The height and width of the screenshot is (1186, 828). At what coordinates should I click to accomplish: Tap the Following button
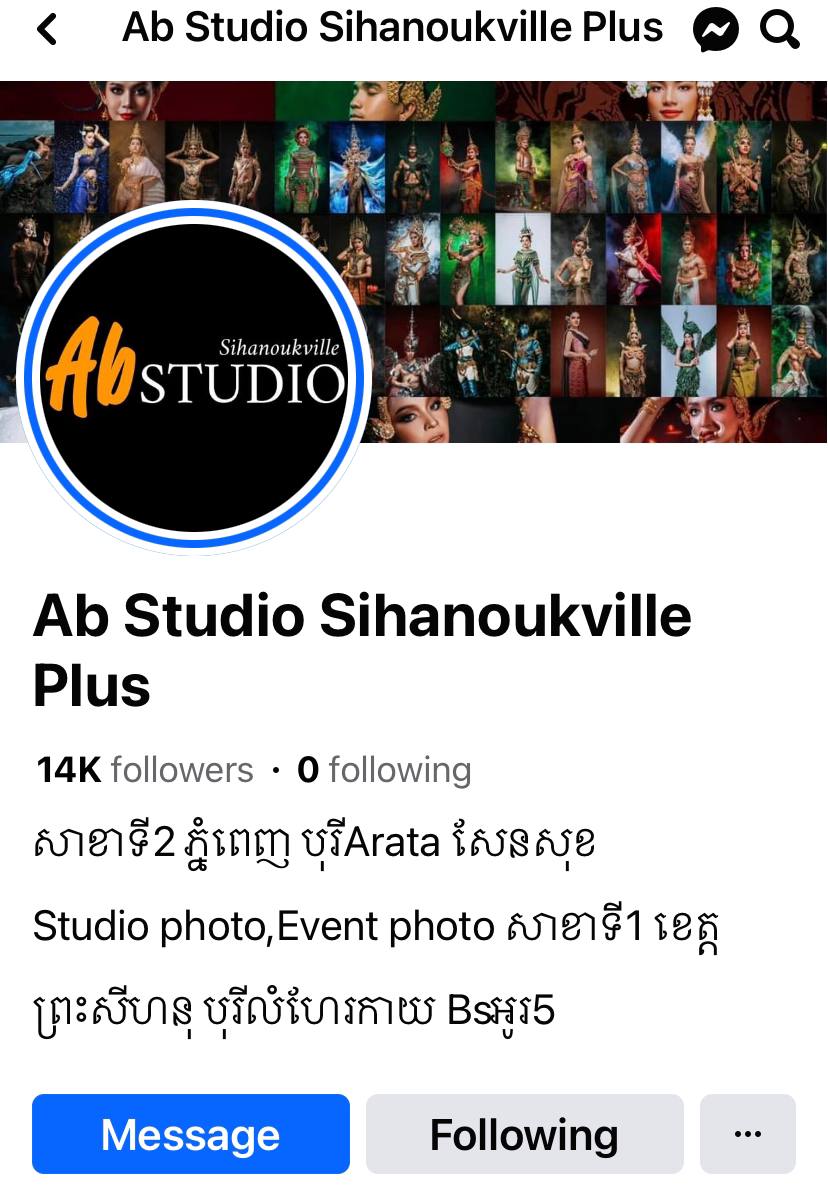[x=524, y=1134]
